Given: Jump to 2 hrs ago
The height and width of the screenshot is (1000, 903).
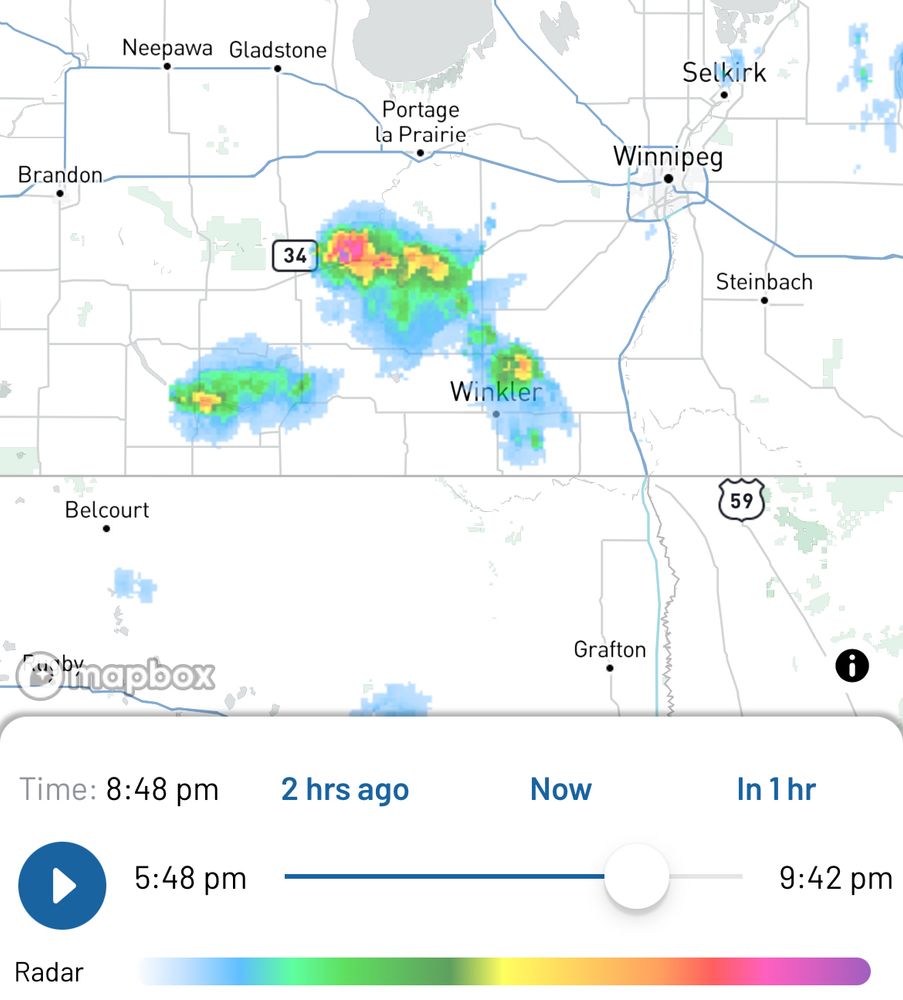Looking at the screenshot, I should point(345,790).
